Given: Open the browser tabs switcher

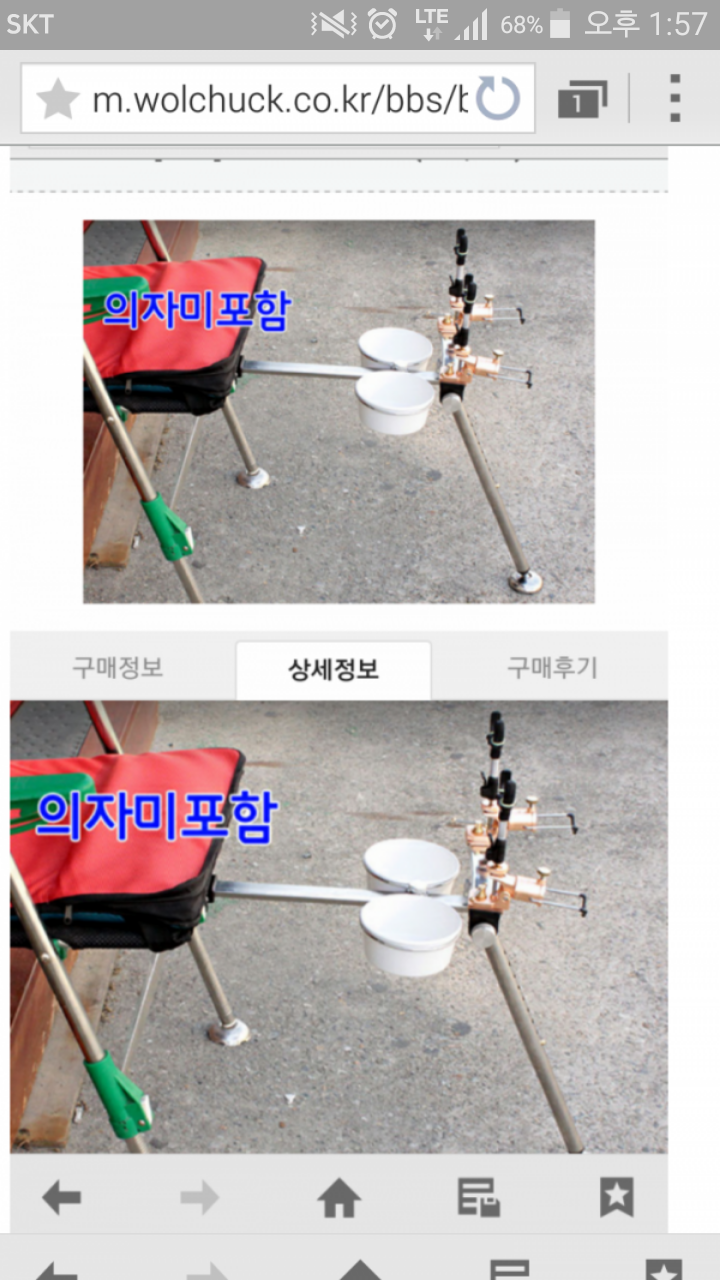Looking at the screenshot, I should [x=583, y=100].
